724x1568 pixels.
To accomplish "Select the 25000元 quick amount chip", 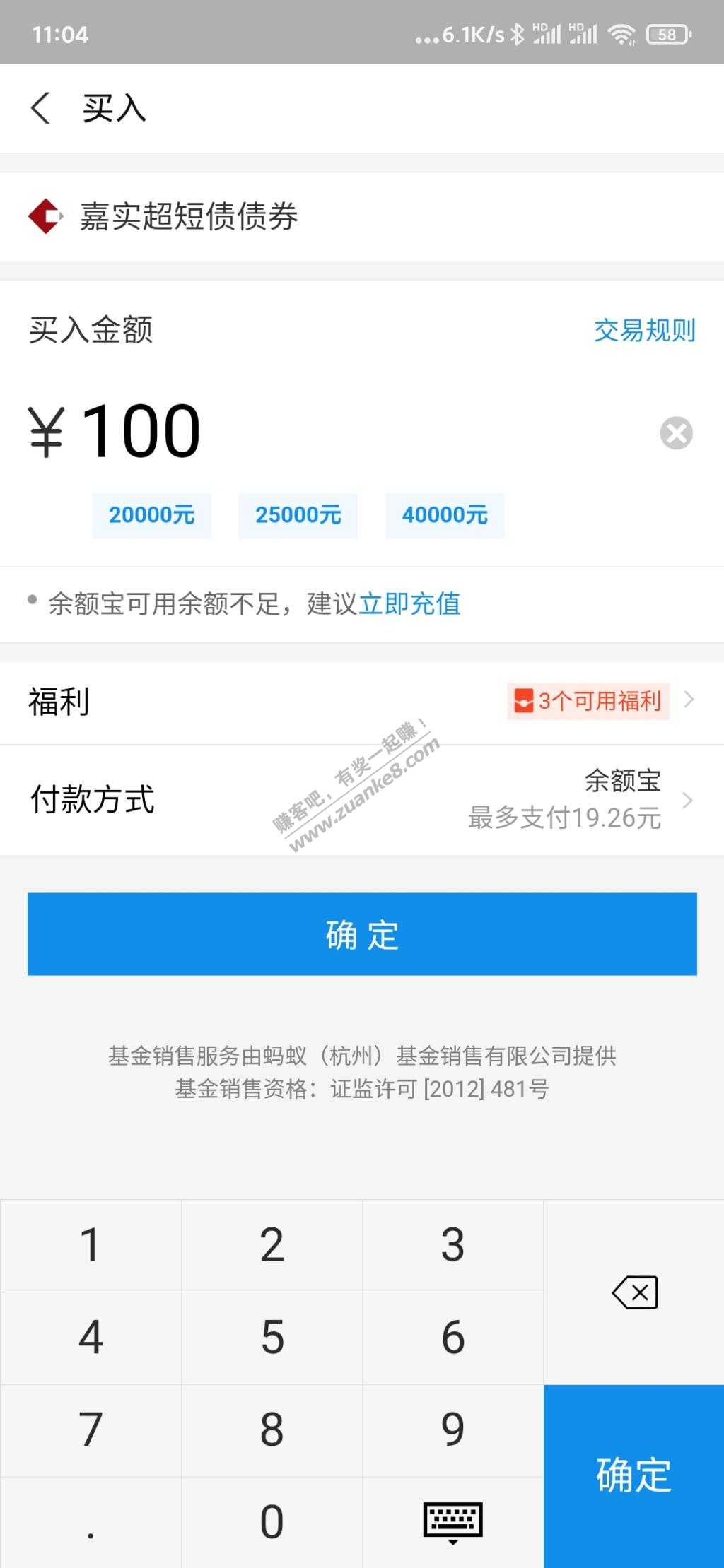I will tap(298, 515).
